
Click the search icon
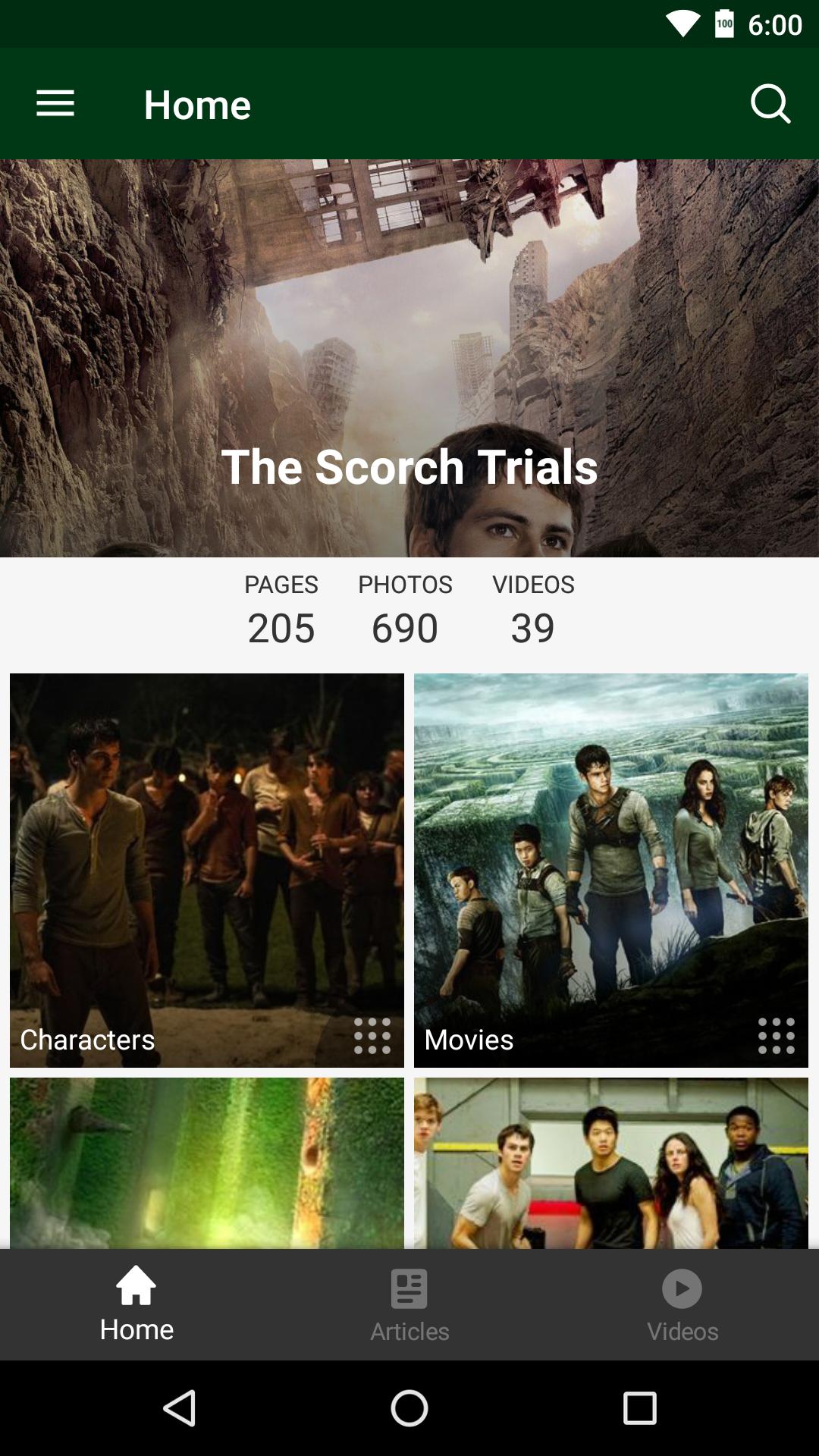click(770, 104)
